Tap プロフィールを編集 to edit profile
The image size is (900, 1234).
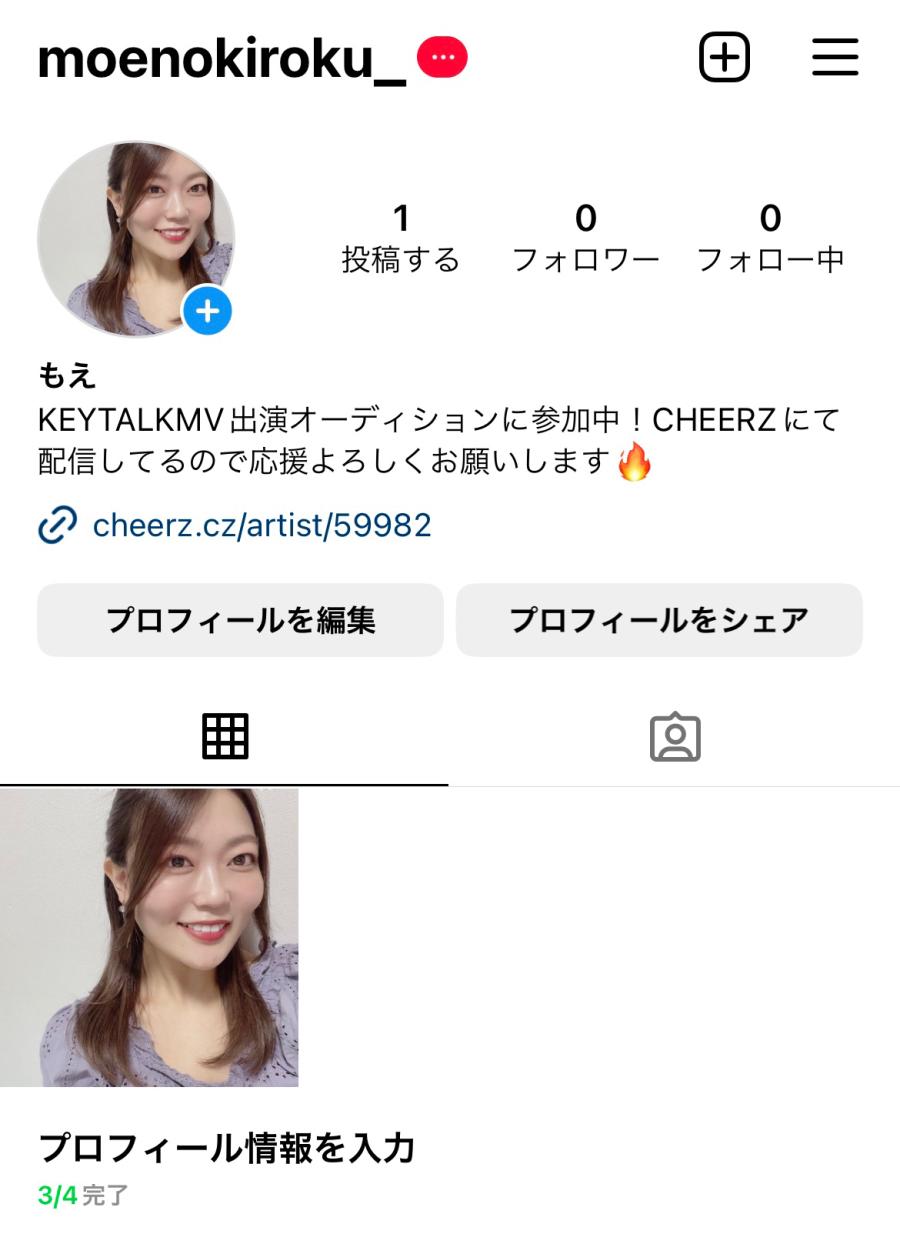240,620
